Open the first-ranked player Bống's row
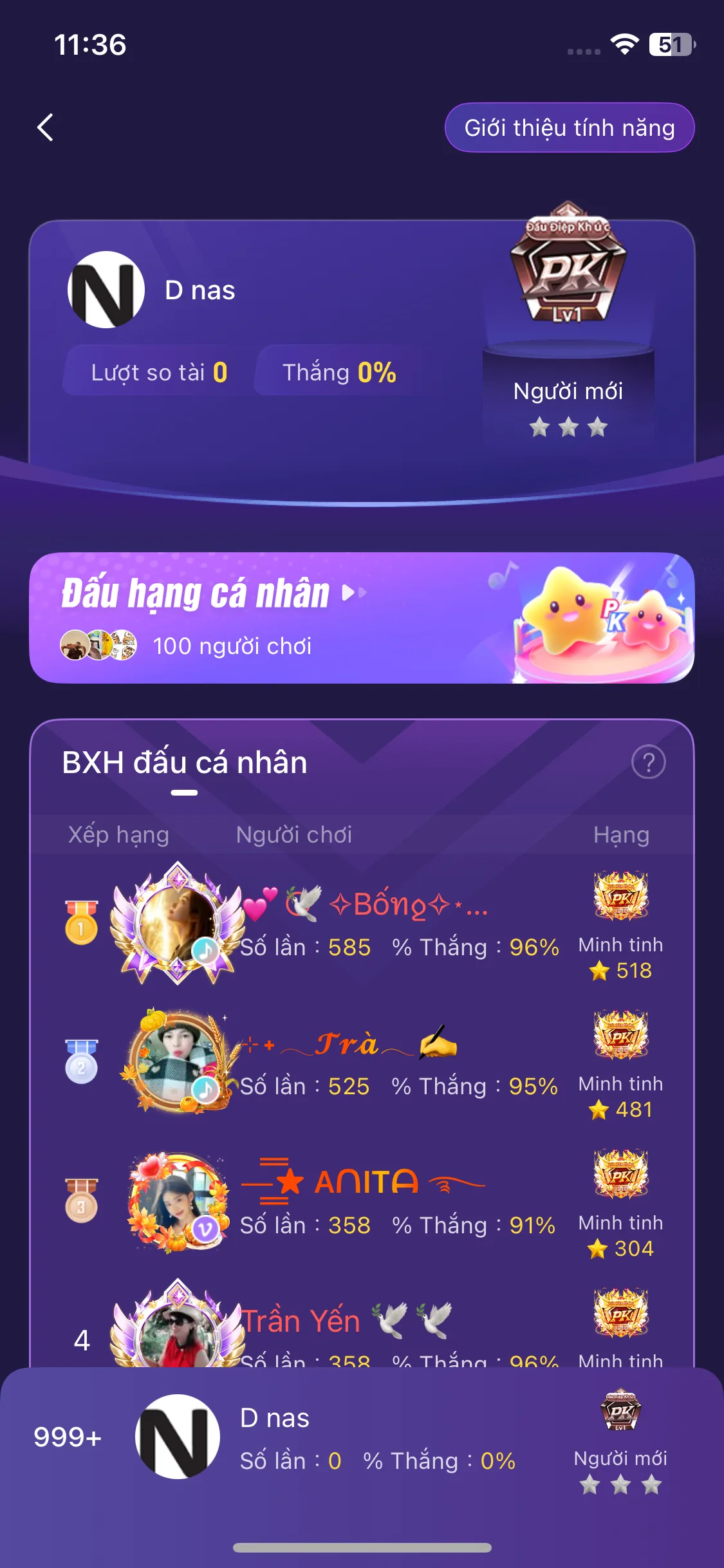 coord(362,924)
